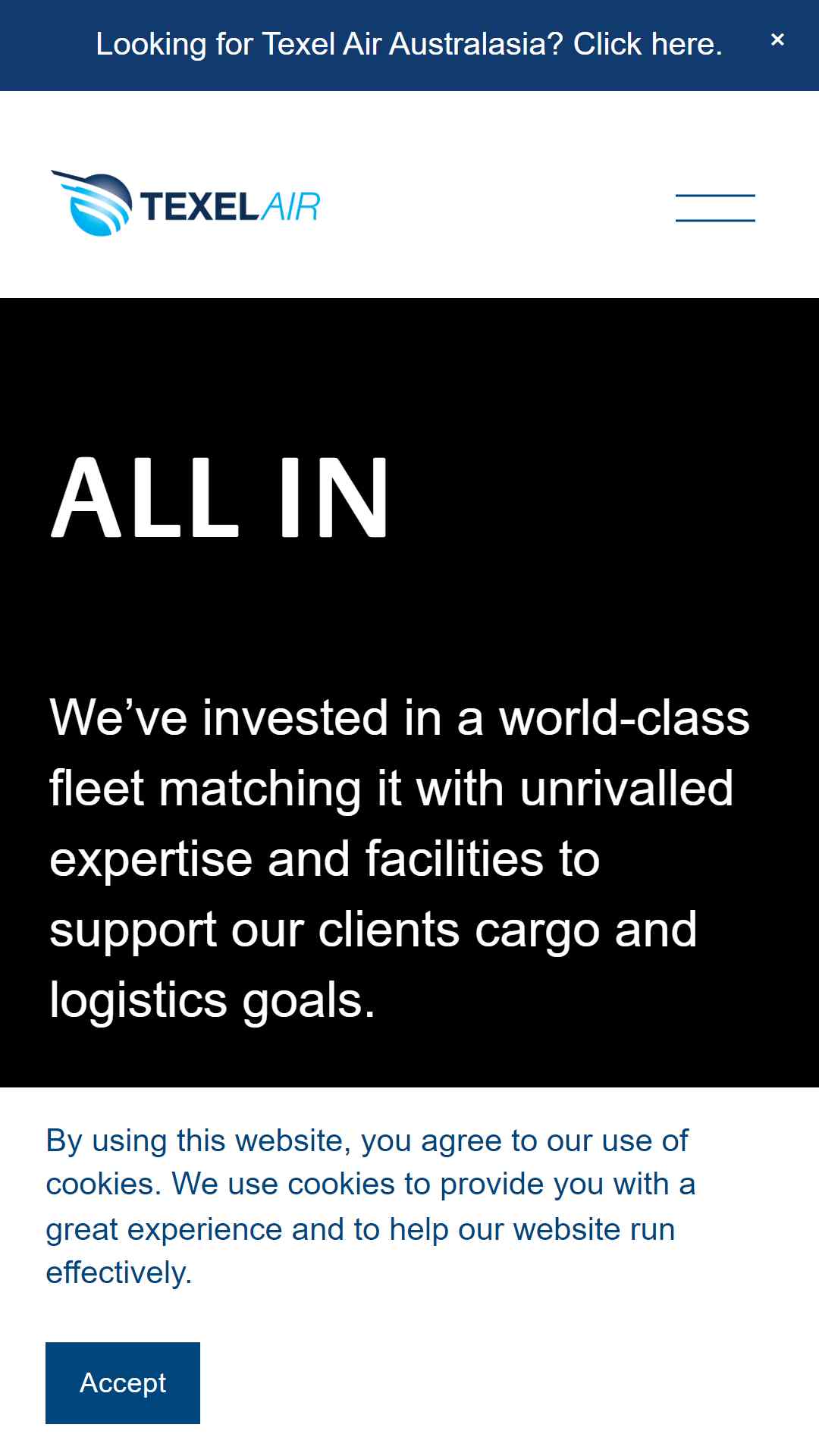Open the Texel Air Australasia link
The image size is (819, 1456).
(x=409, y=45)
